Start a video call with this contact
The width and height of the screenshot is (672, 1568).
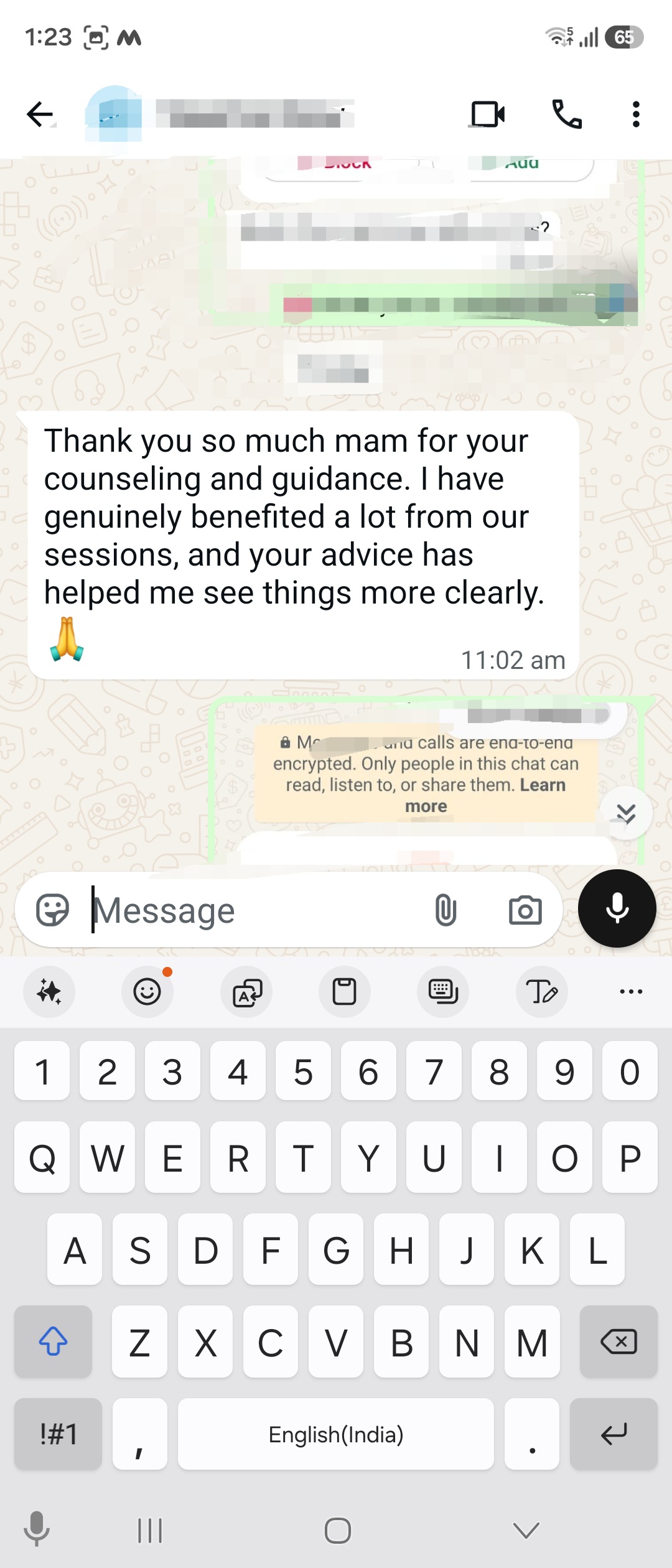487,114
